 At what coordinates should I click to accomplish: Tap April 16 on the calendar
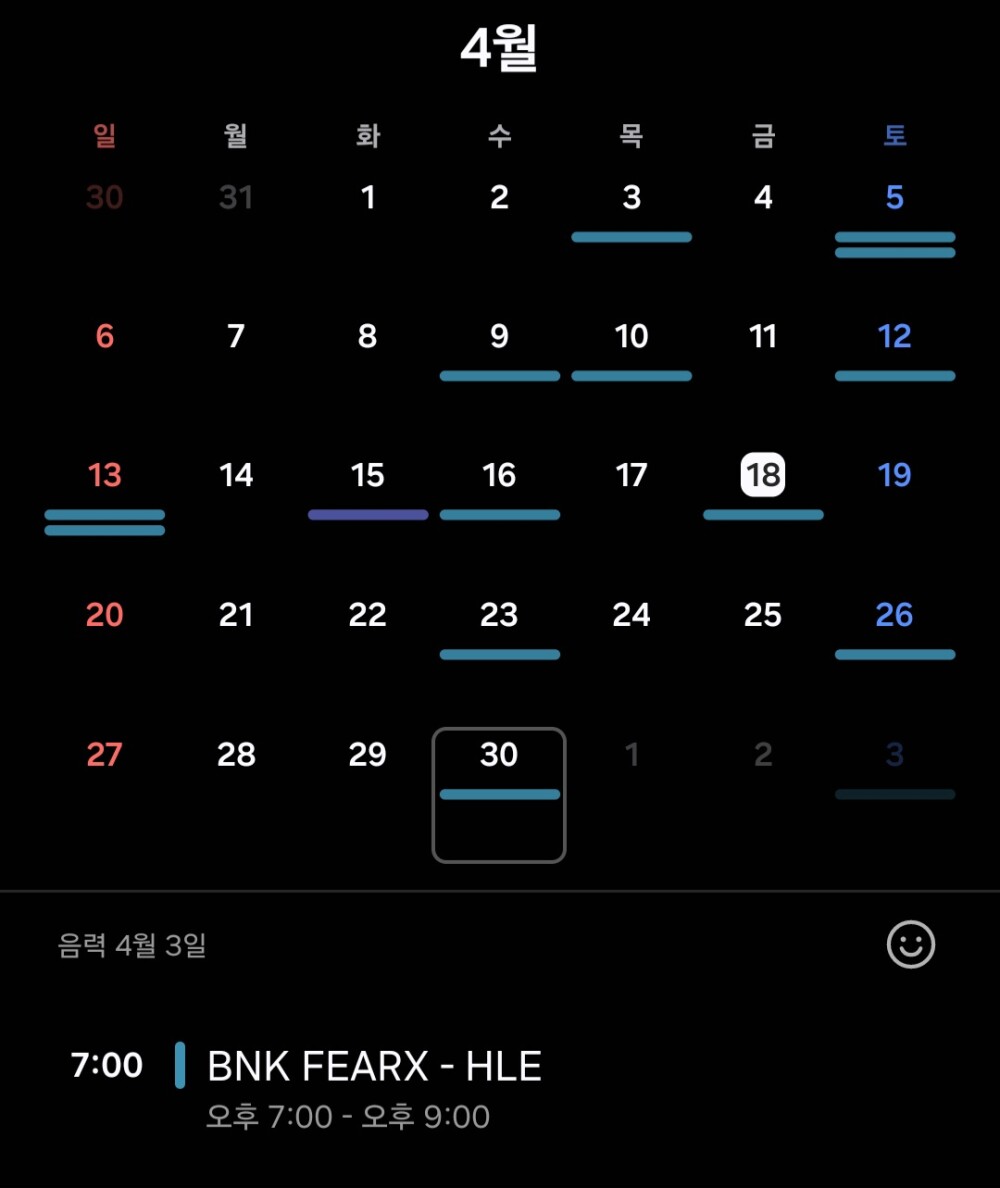(x=499, y=475)
